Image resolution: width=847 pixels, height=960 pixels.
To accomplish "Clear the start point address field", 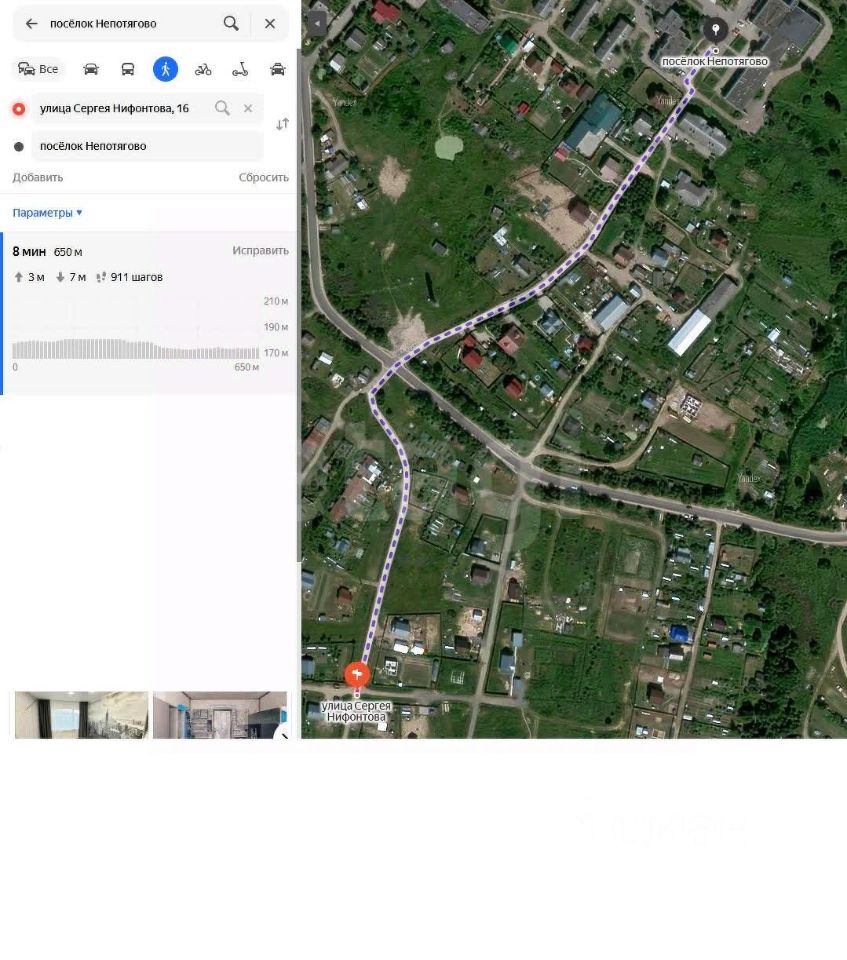I will click(248, 108).
